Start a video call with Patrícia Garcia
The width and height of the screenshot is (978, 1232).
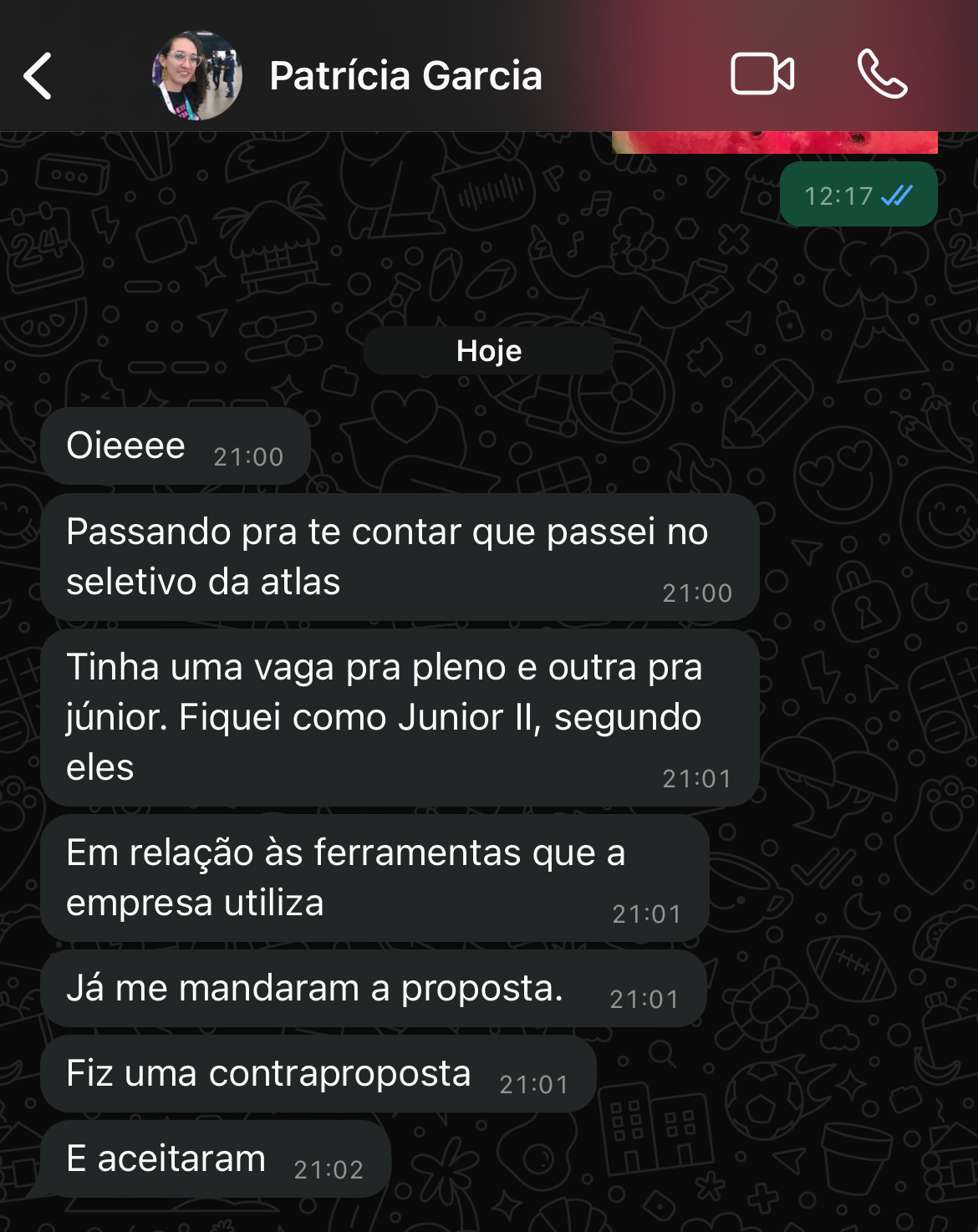tap(761, 75)
